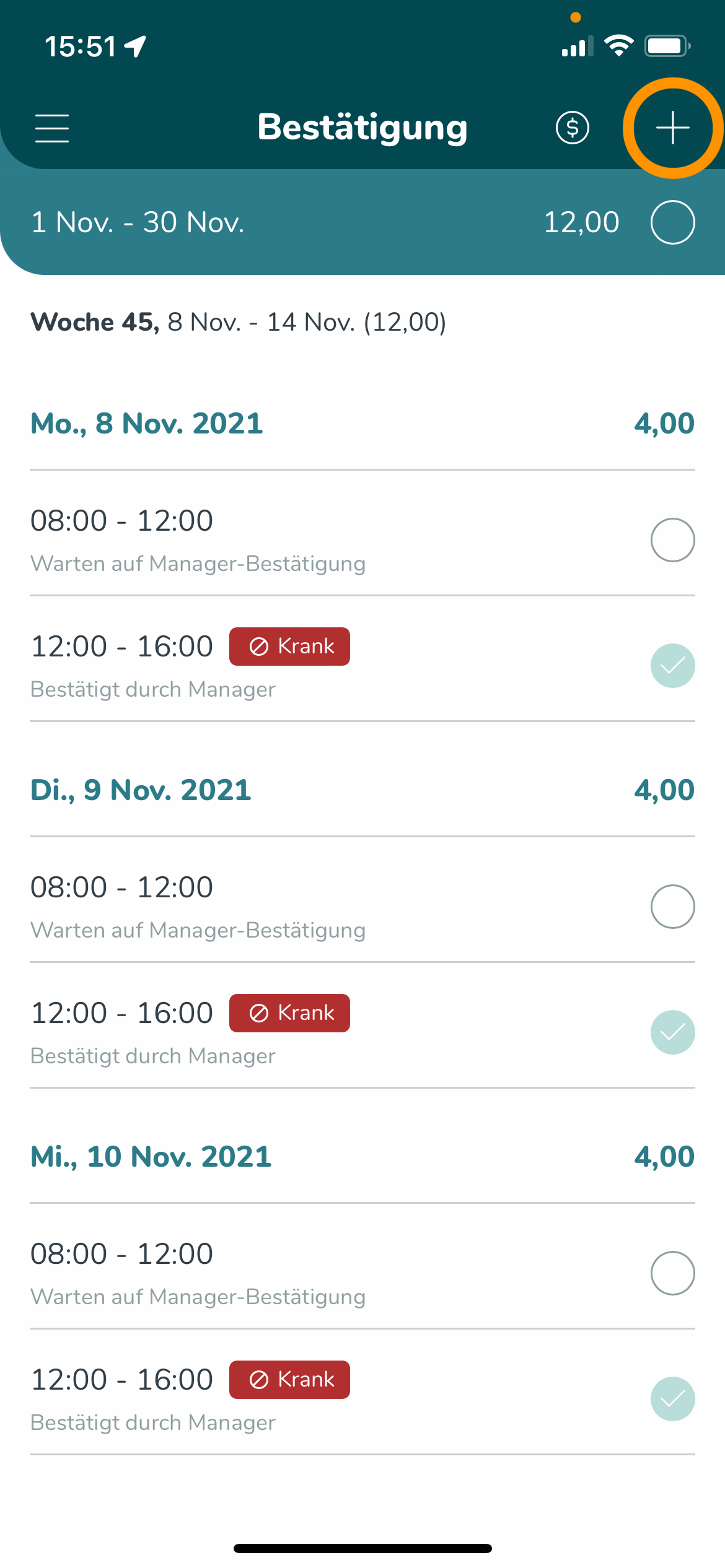Check the 08:00 - 12:00 shift on Mo., 8 Nov.
The width and height of the screenshot is (725, 1568).
pos(672,540)
